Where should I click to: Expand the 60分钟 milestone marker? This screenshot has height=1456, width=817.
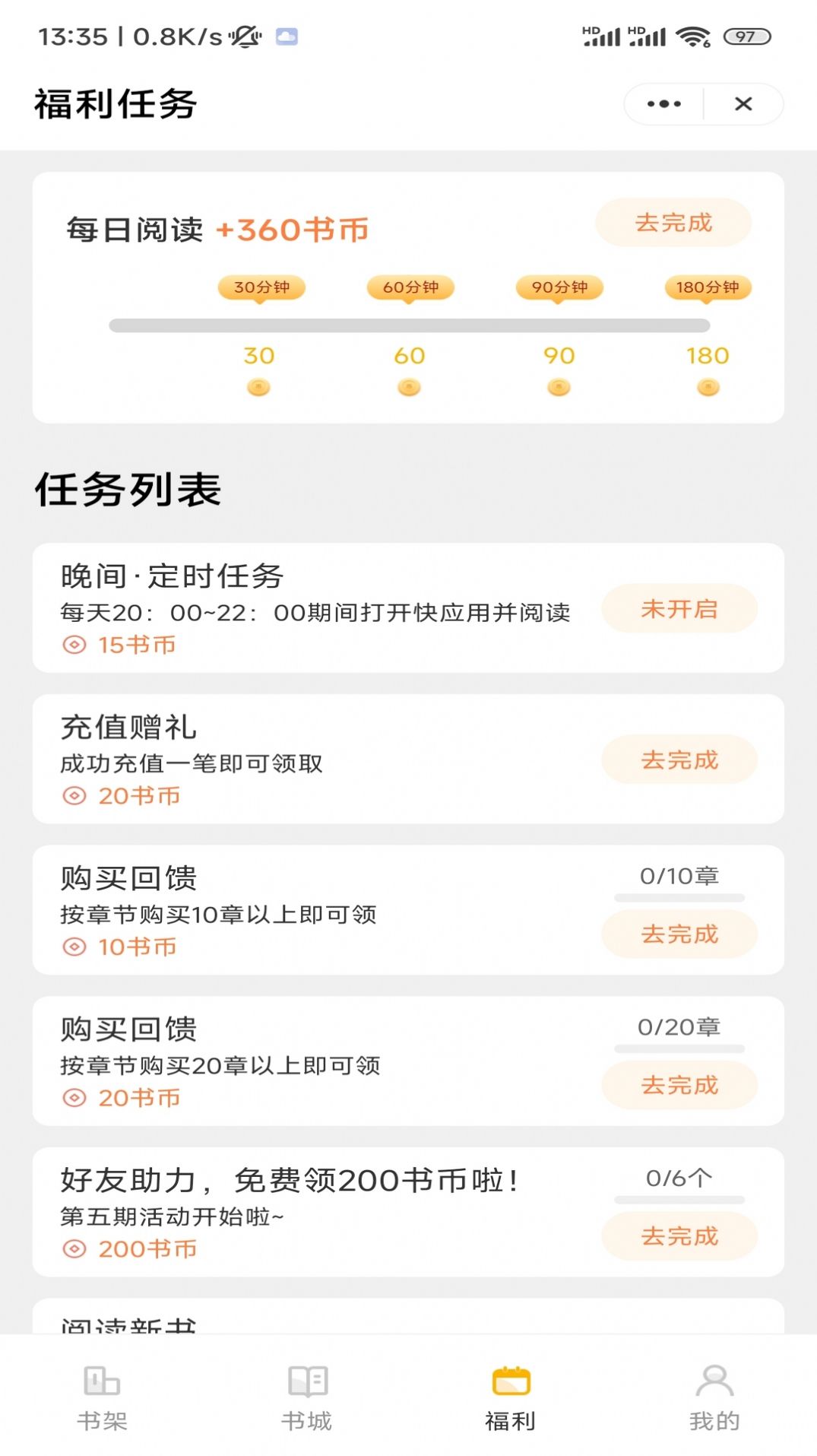(410, 289)
